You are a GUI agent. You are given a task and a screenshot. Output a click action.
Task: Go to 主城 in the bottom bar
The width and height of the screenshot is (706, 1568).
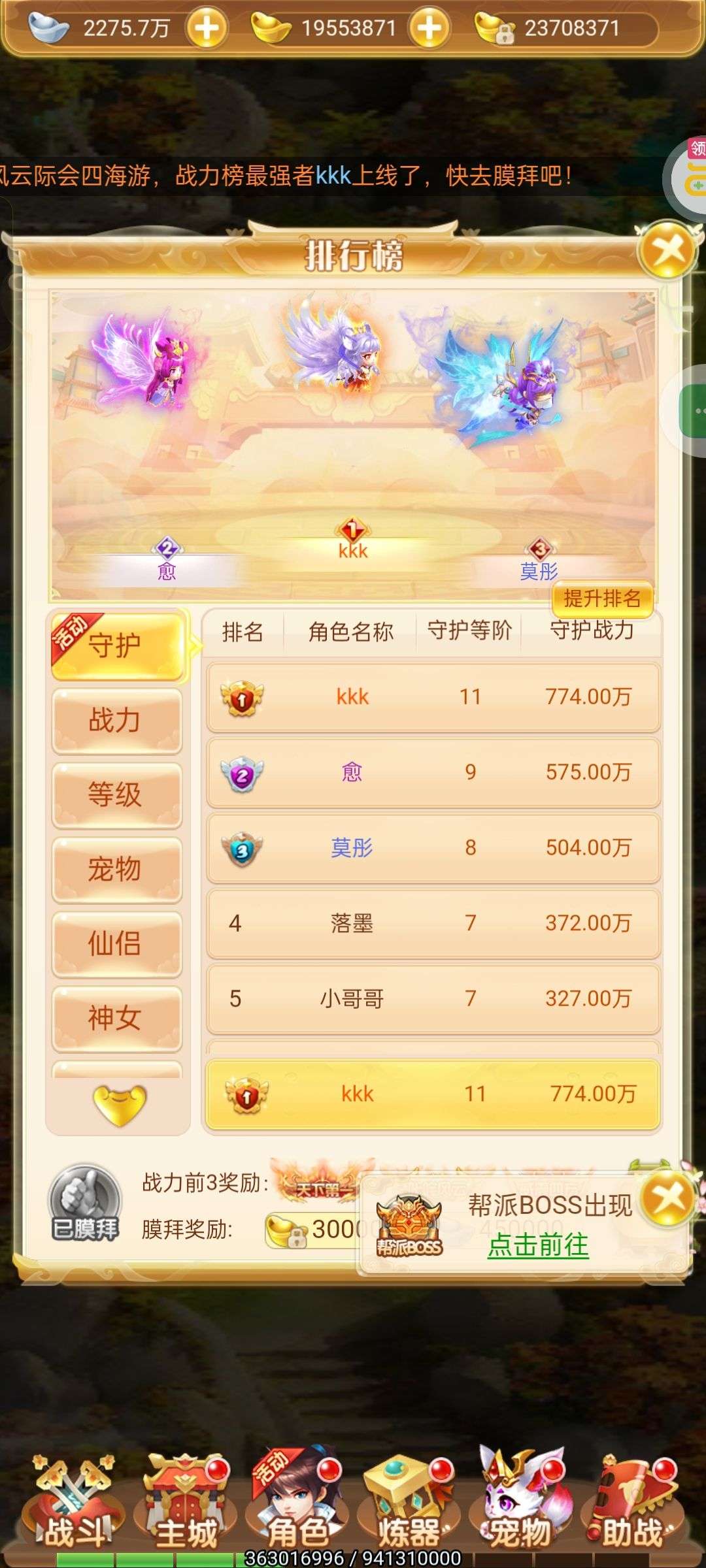point(184,1509)
